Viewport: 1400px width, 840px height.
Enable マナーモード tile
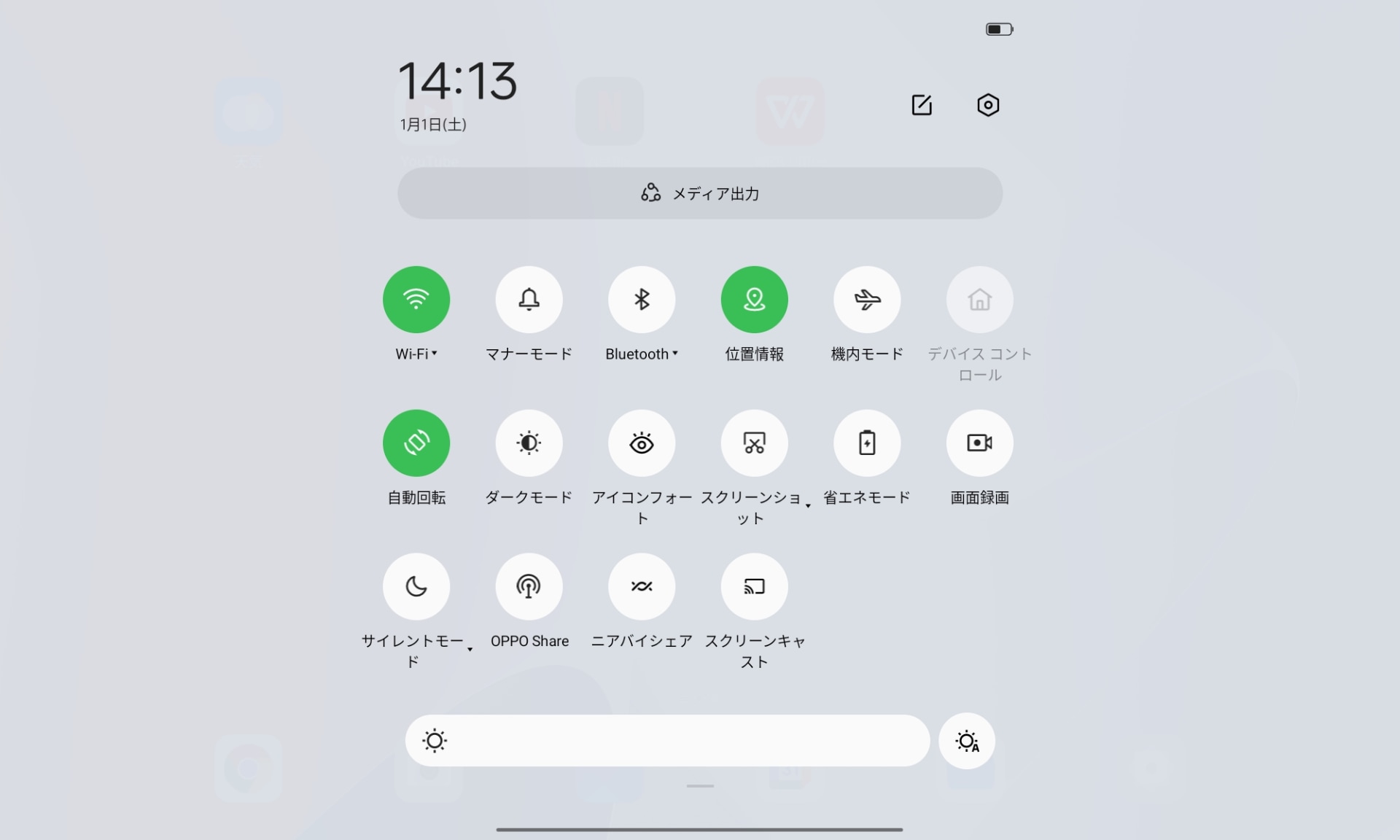click(x=529, y=300)
